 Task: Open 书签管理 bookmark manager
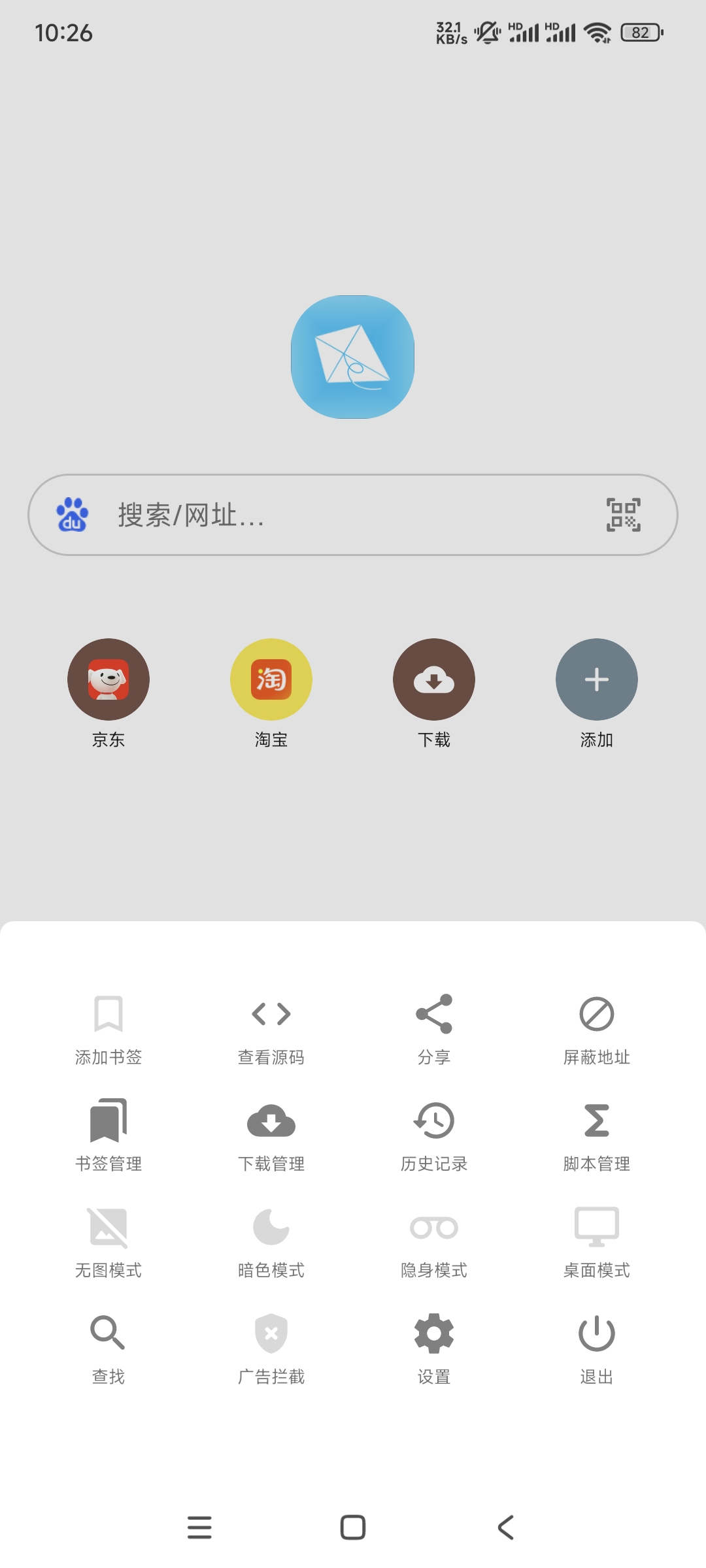(108, 1135)
